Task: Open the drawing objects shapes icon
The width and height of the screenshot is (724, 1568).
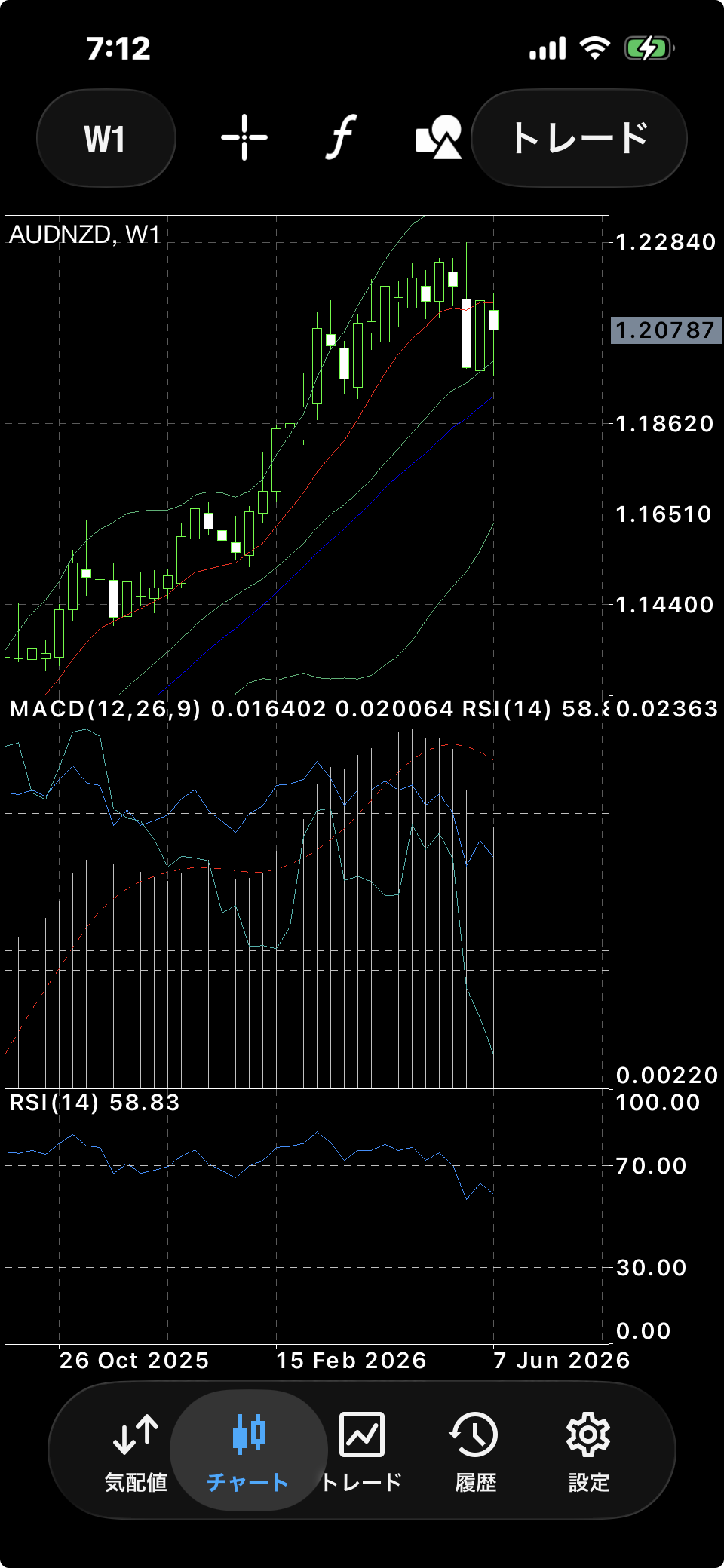Action: [x=438, y=138]
